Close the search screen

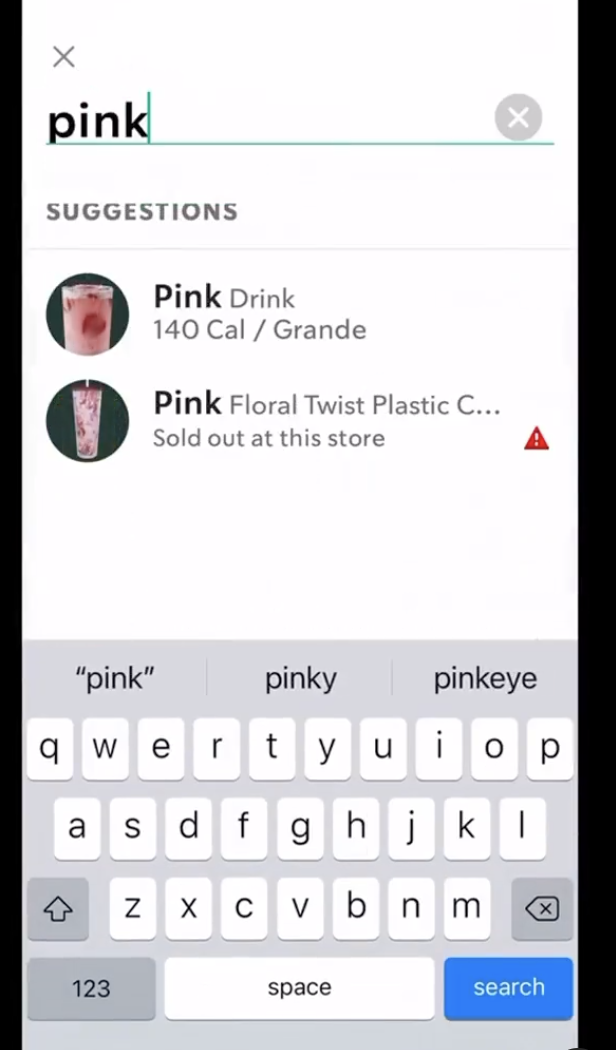[x=64, y=57]
